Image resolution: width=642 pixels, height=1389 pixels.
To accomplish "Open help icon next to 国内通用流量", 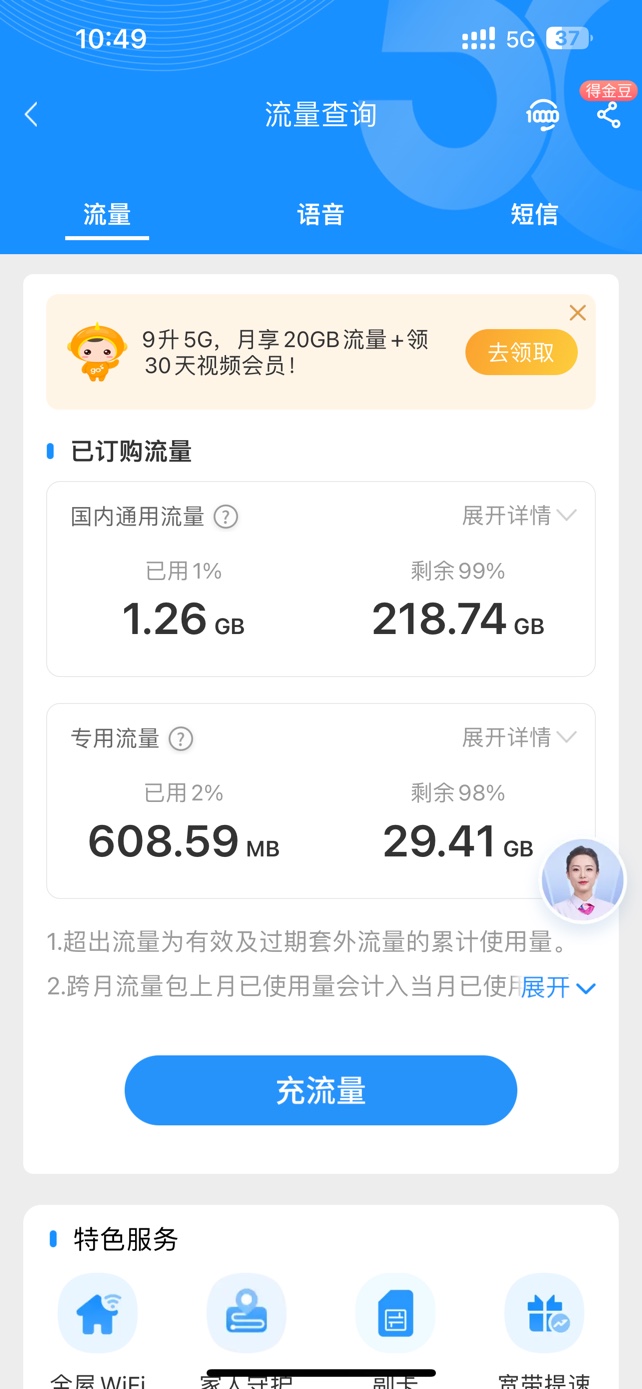I will click(227, 517).
